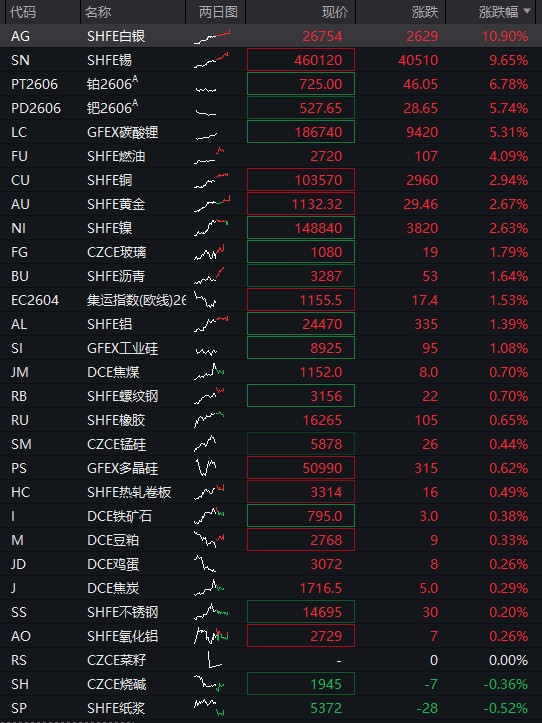542x723 pixels.
Task: Select the EC2604 集运指数 row
Action: [271, 300]
